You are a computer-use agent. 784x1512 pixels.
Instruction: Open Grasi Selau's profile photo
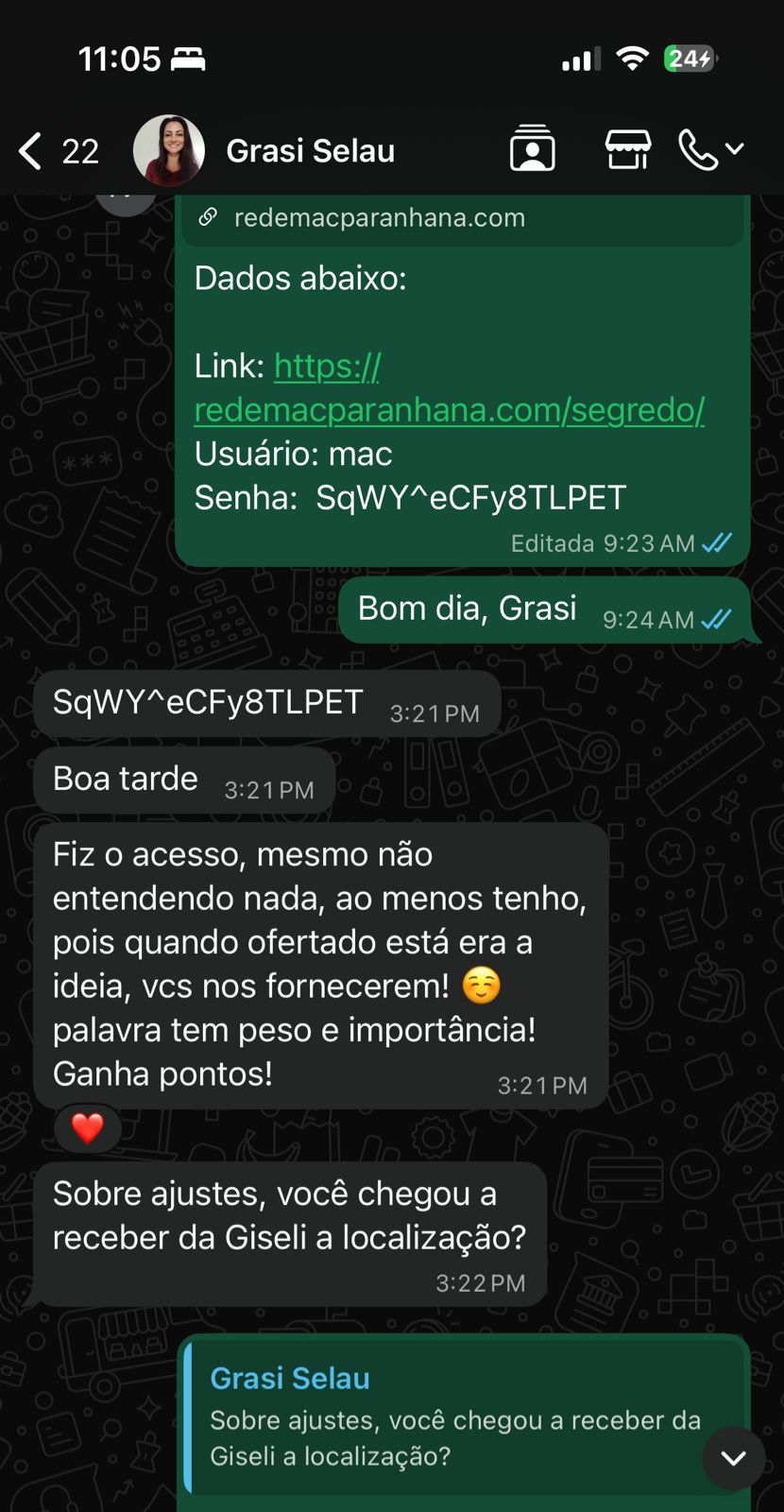[x=168, y=151]
